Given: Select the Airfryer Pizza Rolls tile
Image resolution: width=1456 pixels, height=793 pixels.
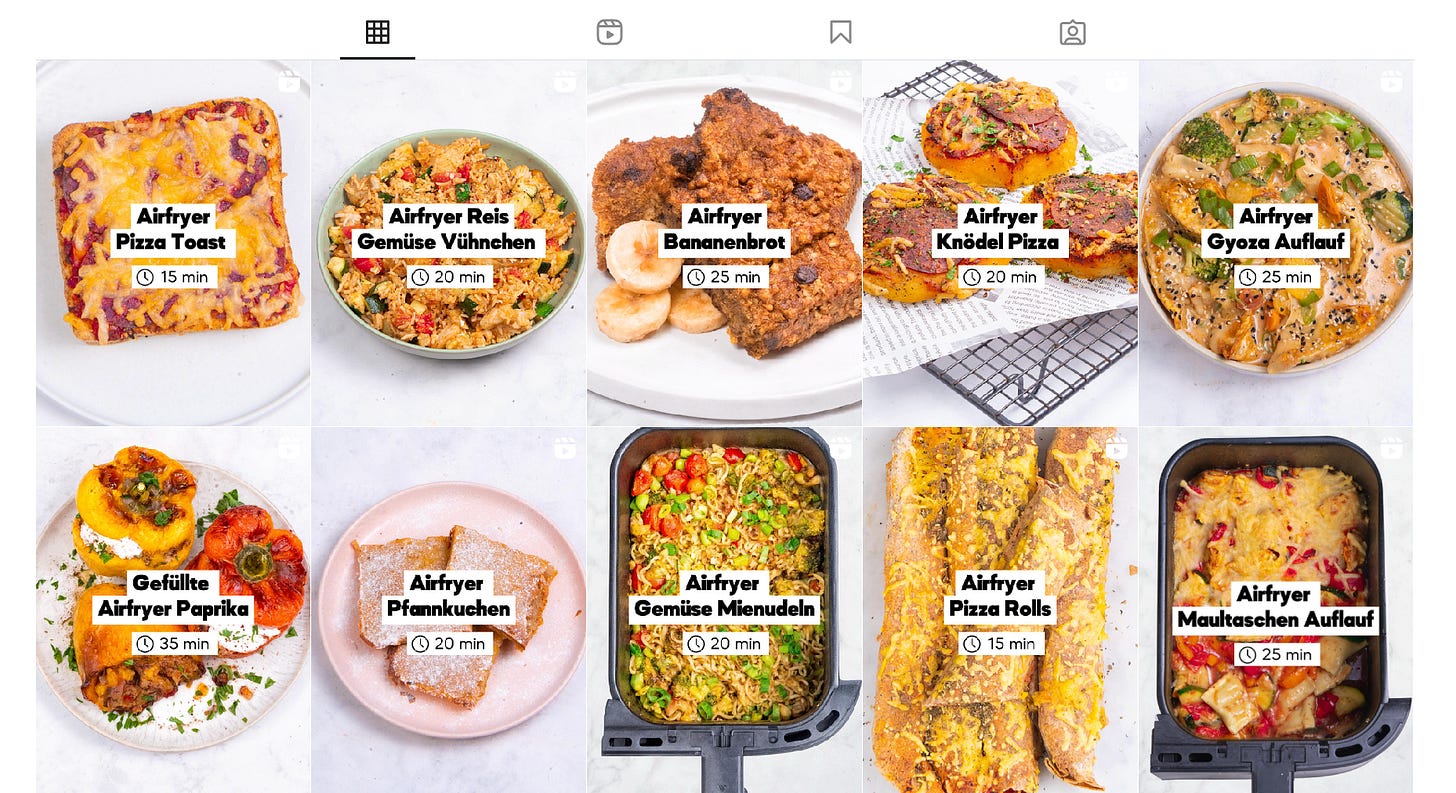Looking at the screenshot, I should click(1000, 610).
